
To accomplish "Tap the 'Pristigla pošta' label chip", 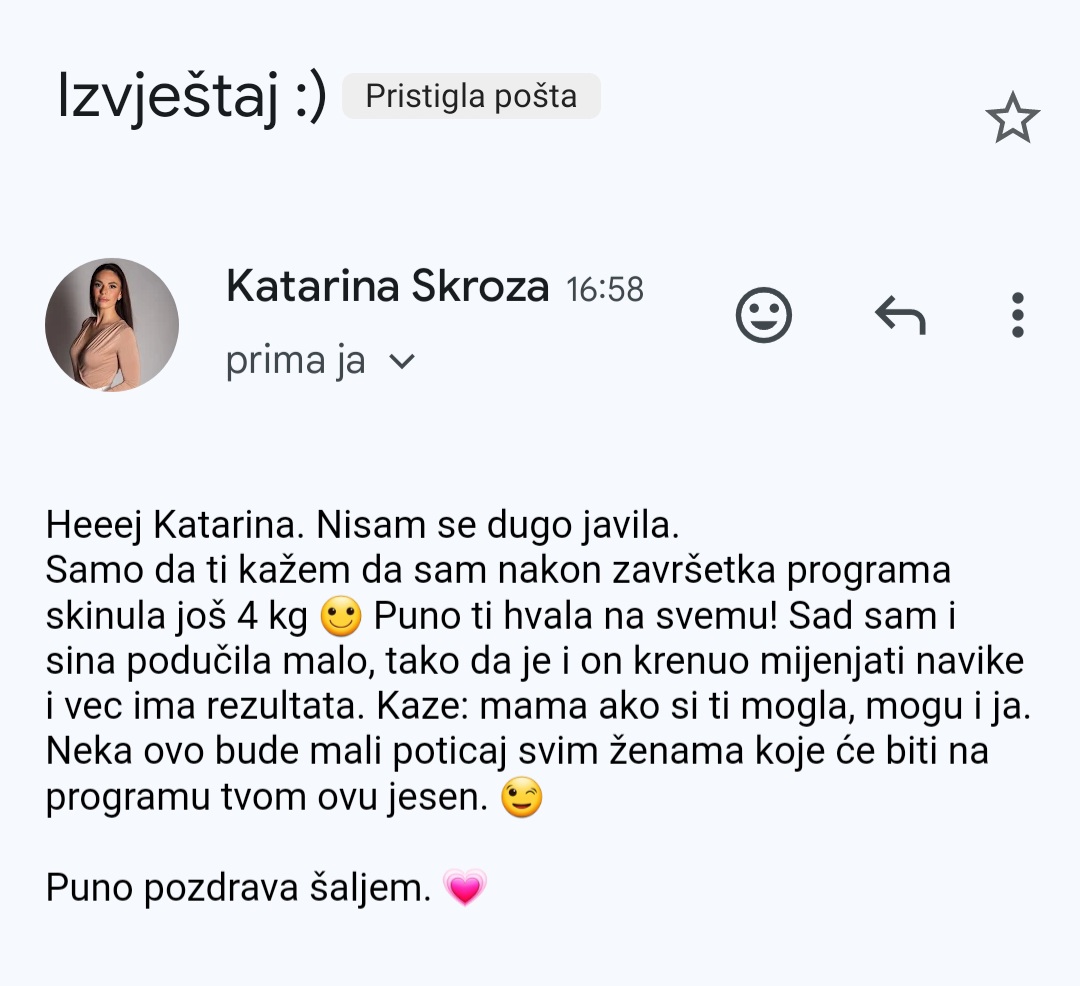I will pyautogui.click(x=471, y=97).
